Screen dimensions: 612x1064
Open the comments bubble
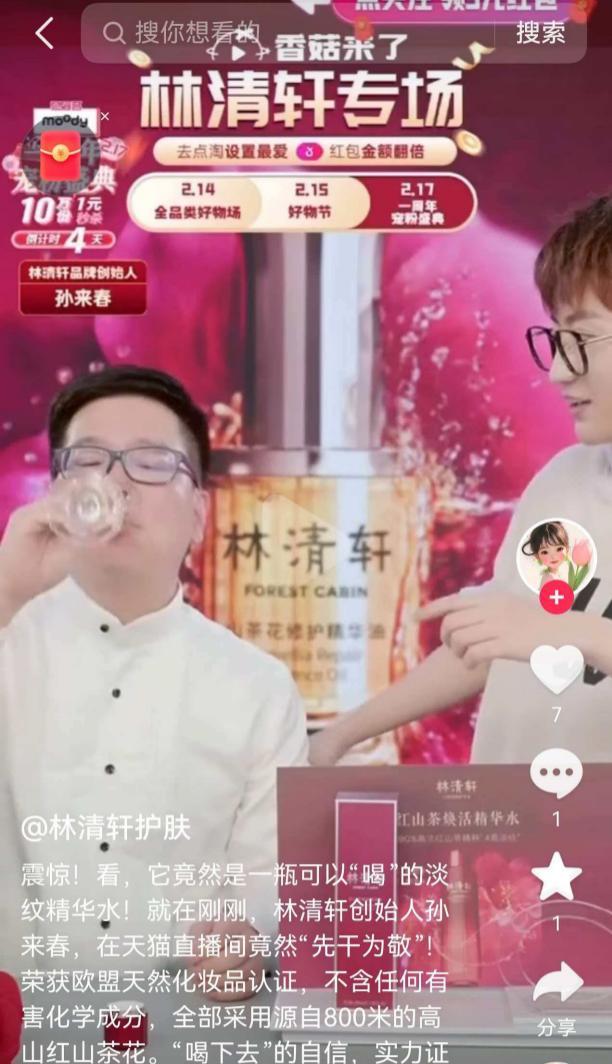pyautogui.click(x=557, y=773)
